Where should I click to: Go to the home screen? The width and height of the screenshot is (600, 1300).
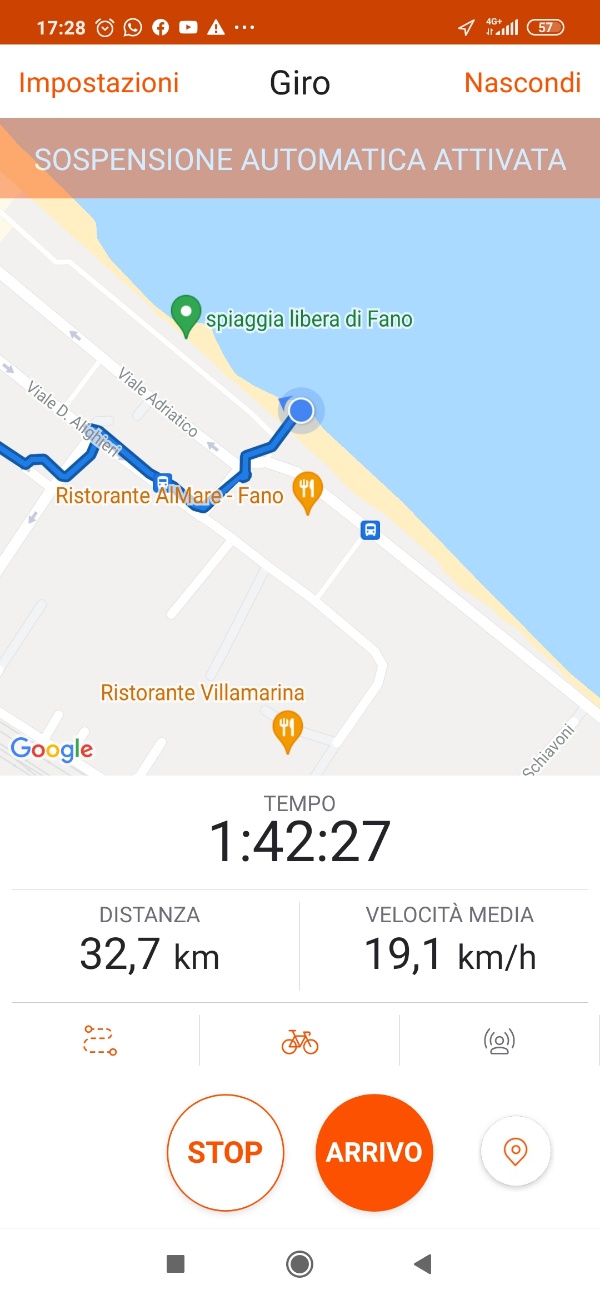tap(299, 1264)
